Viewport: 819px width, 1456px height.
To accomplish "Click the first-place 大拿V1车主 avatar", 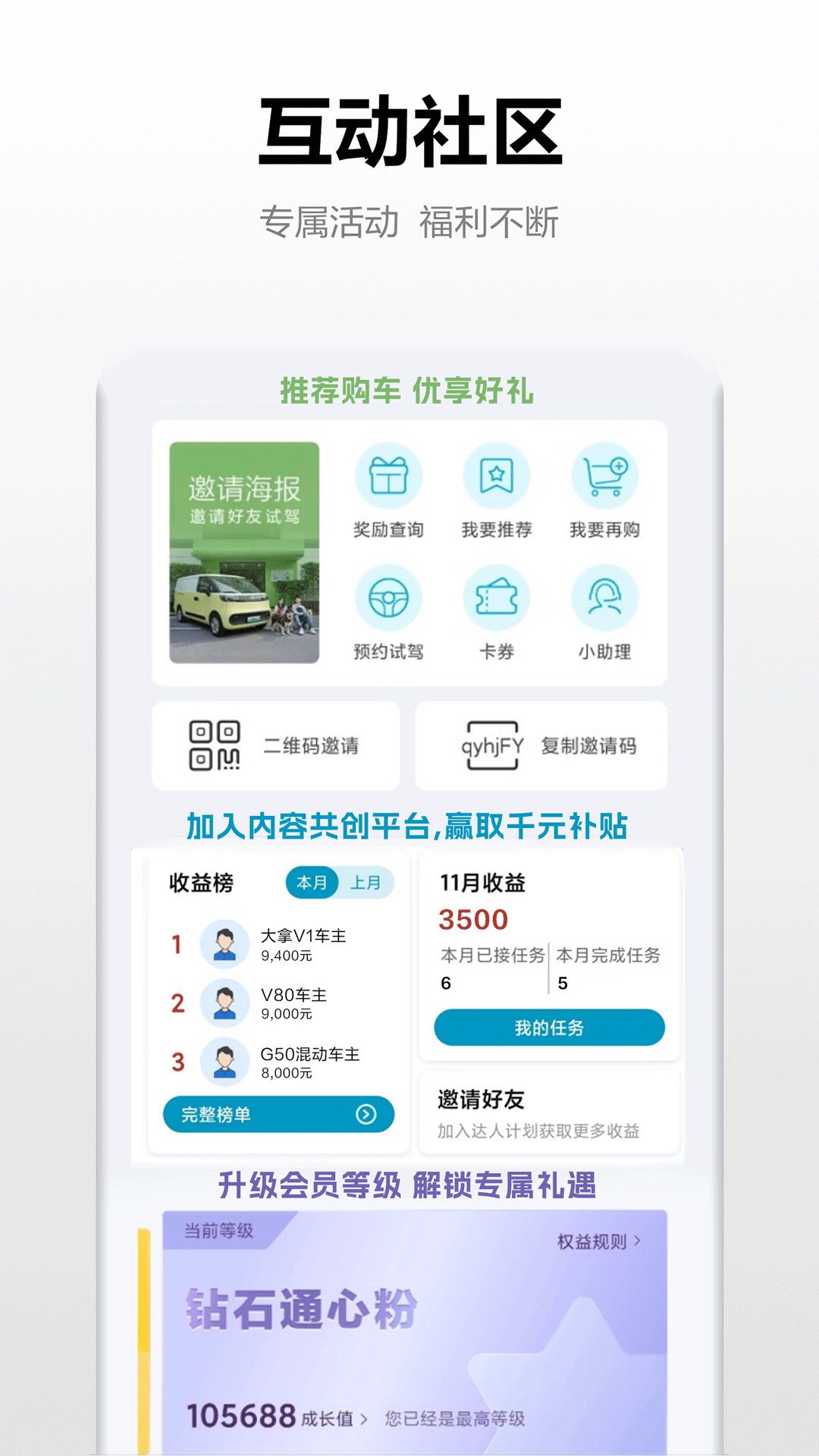I will tap(224, 943).
